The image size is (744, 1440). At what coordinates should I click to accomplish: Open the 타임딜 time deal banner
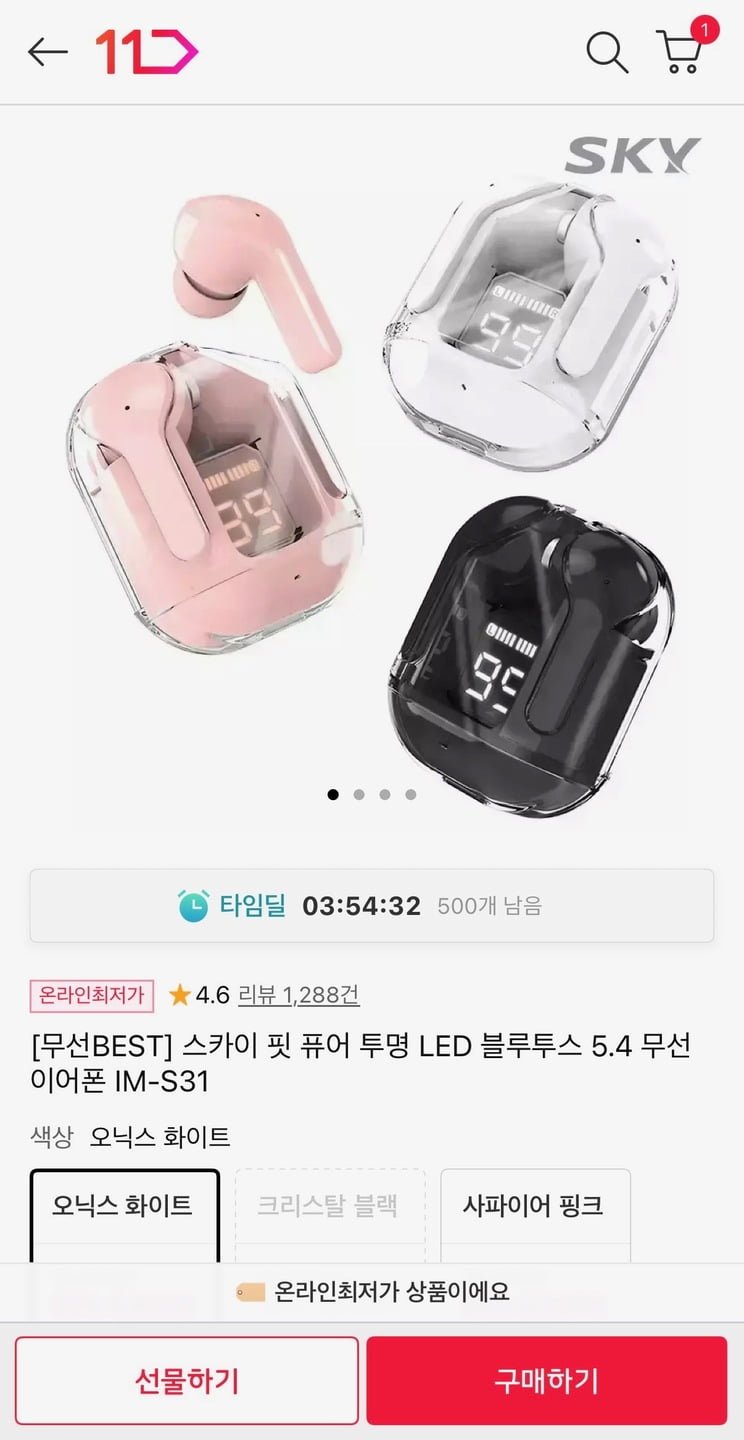372,906
